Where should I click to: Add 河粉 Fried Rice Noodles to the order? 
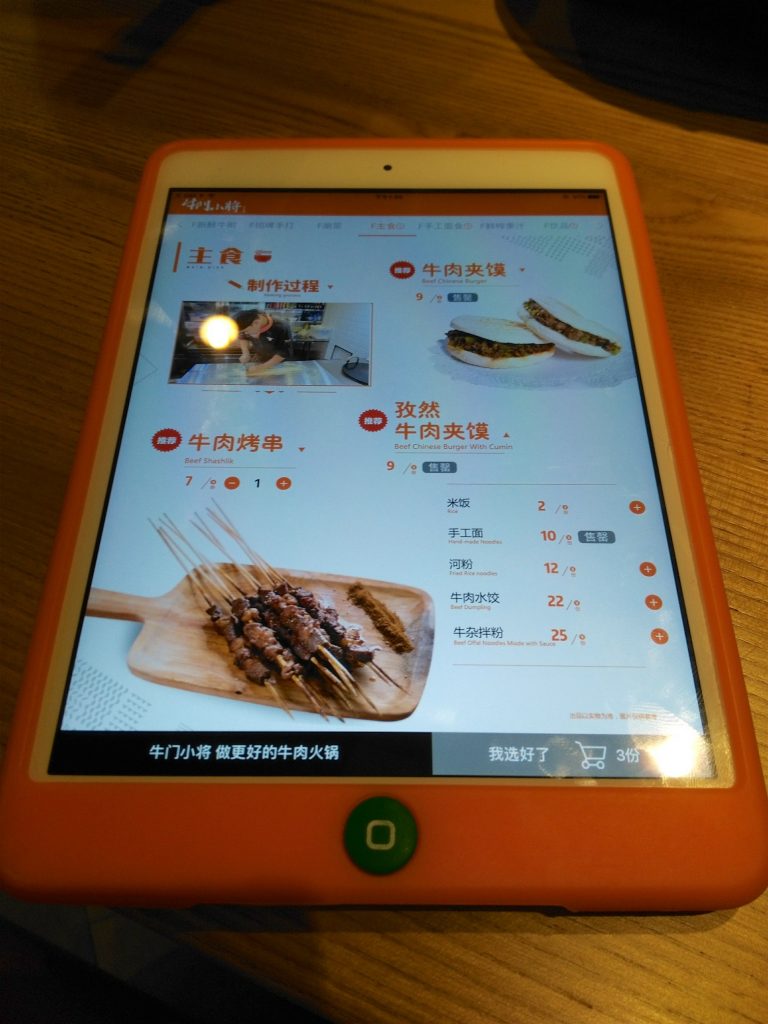tap(647, 570)
